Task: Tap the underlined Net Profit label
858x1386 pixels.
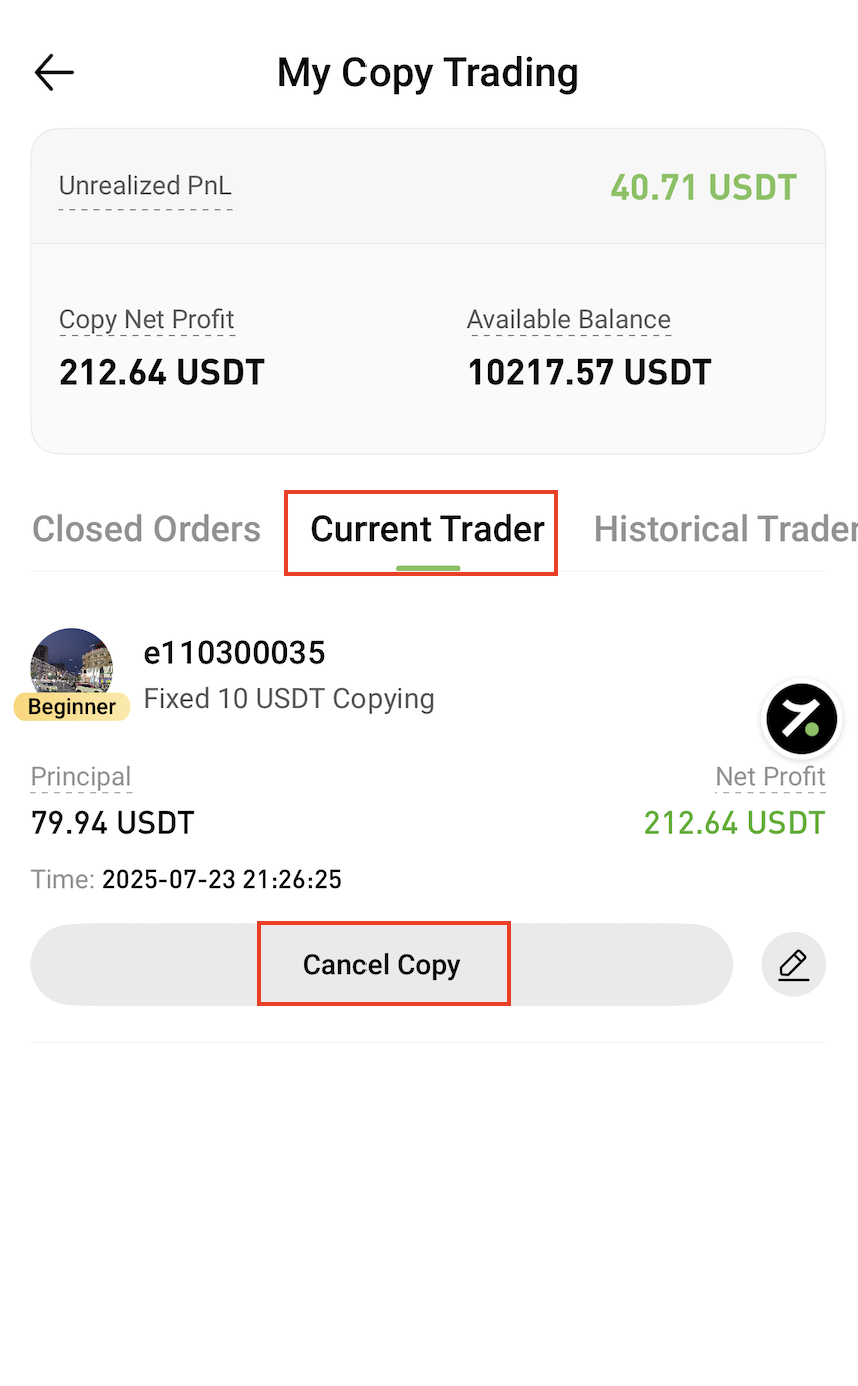Action: pos(770,777)
